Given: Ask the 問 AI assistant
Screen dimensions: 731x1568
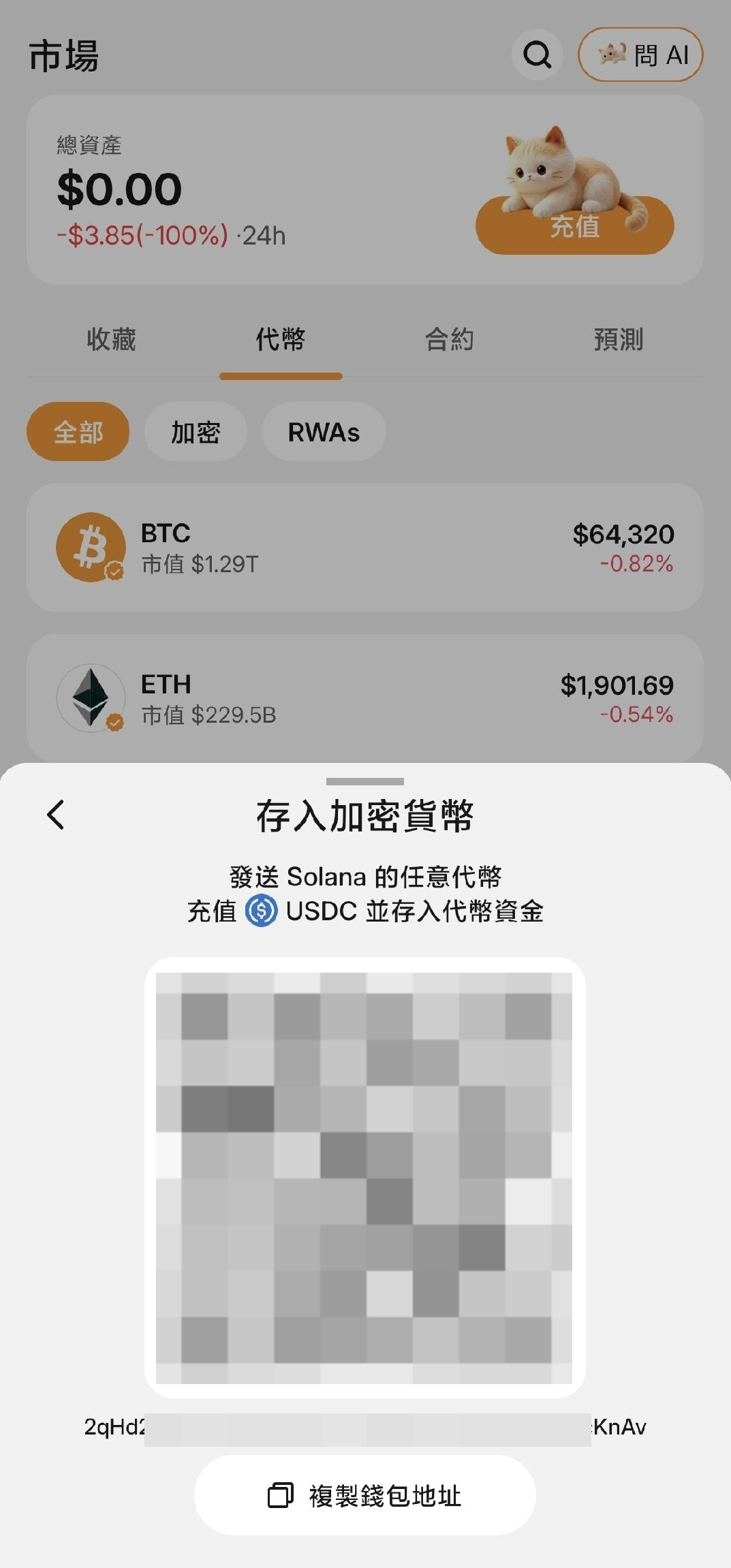Looking at the screenshot, I should (x=640, y=54).
